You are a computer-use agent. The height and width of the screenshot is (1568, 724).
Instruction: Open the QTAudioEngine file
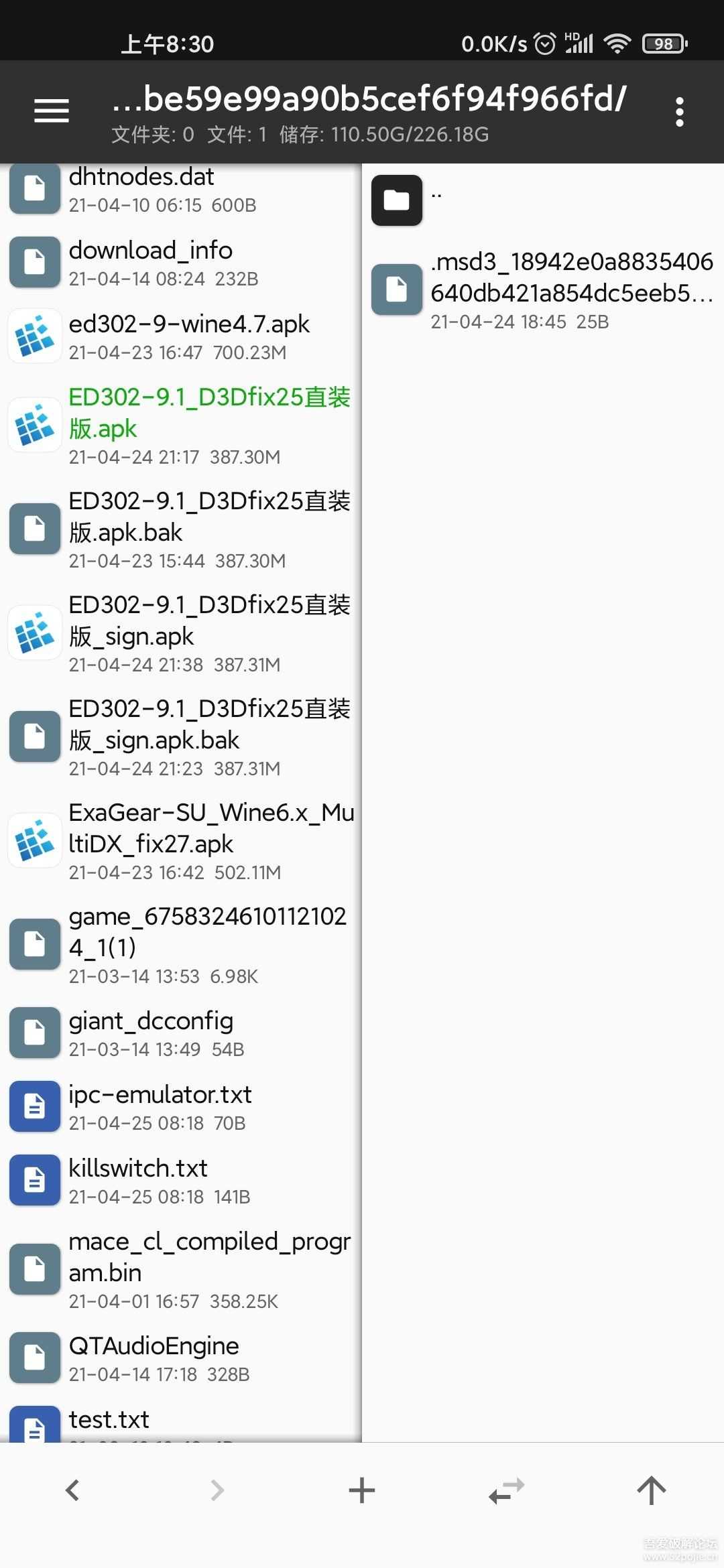(x=181, y=1358)
